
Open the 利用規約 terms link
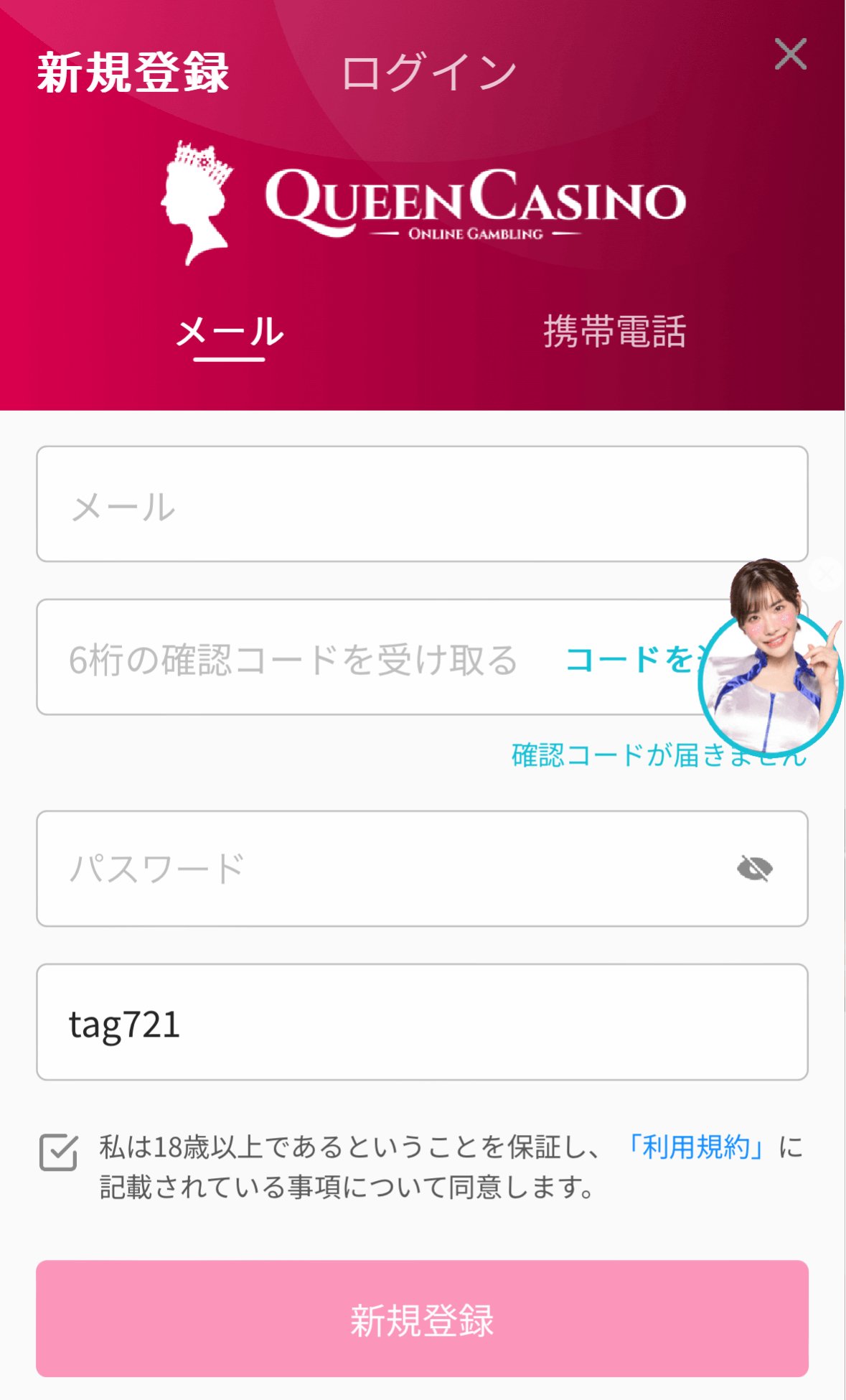tap(695, 1148)
